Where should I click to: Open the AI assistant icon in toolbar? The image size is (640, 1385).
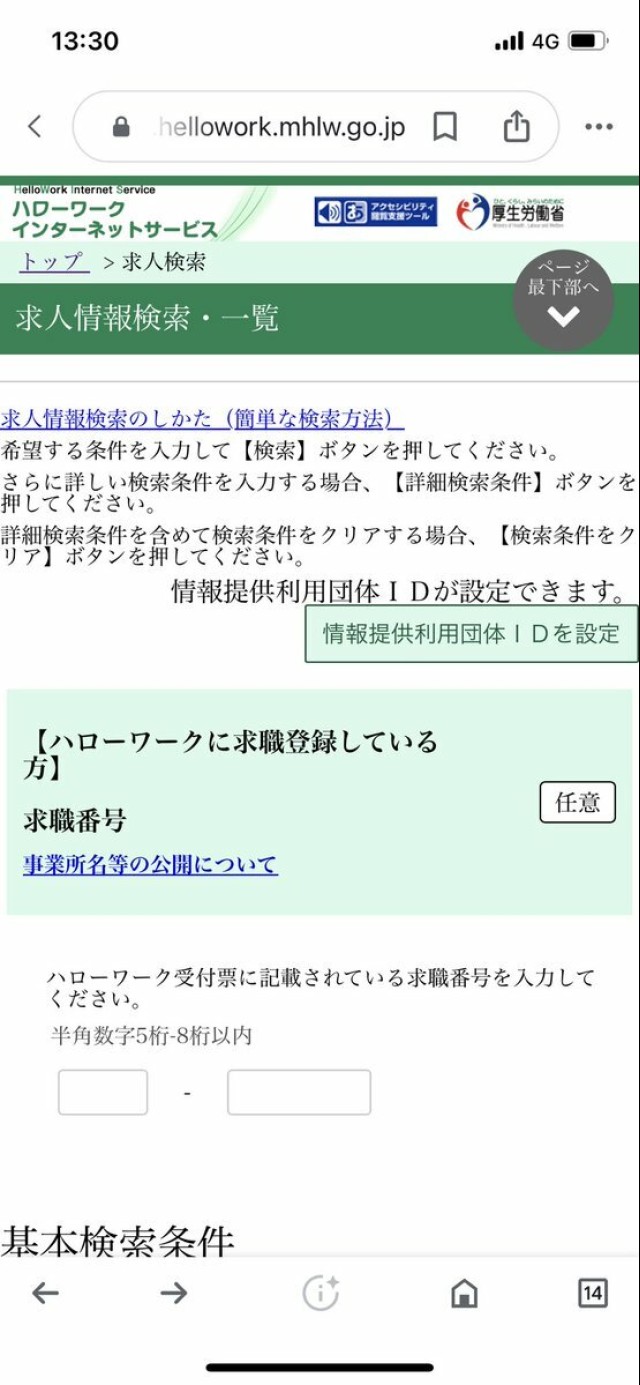[321, 1293]
